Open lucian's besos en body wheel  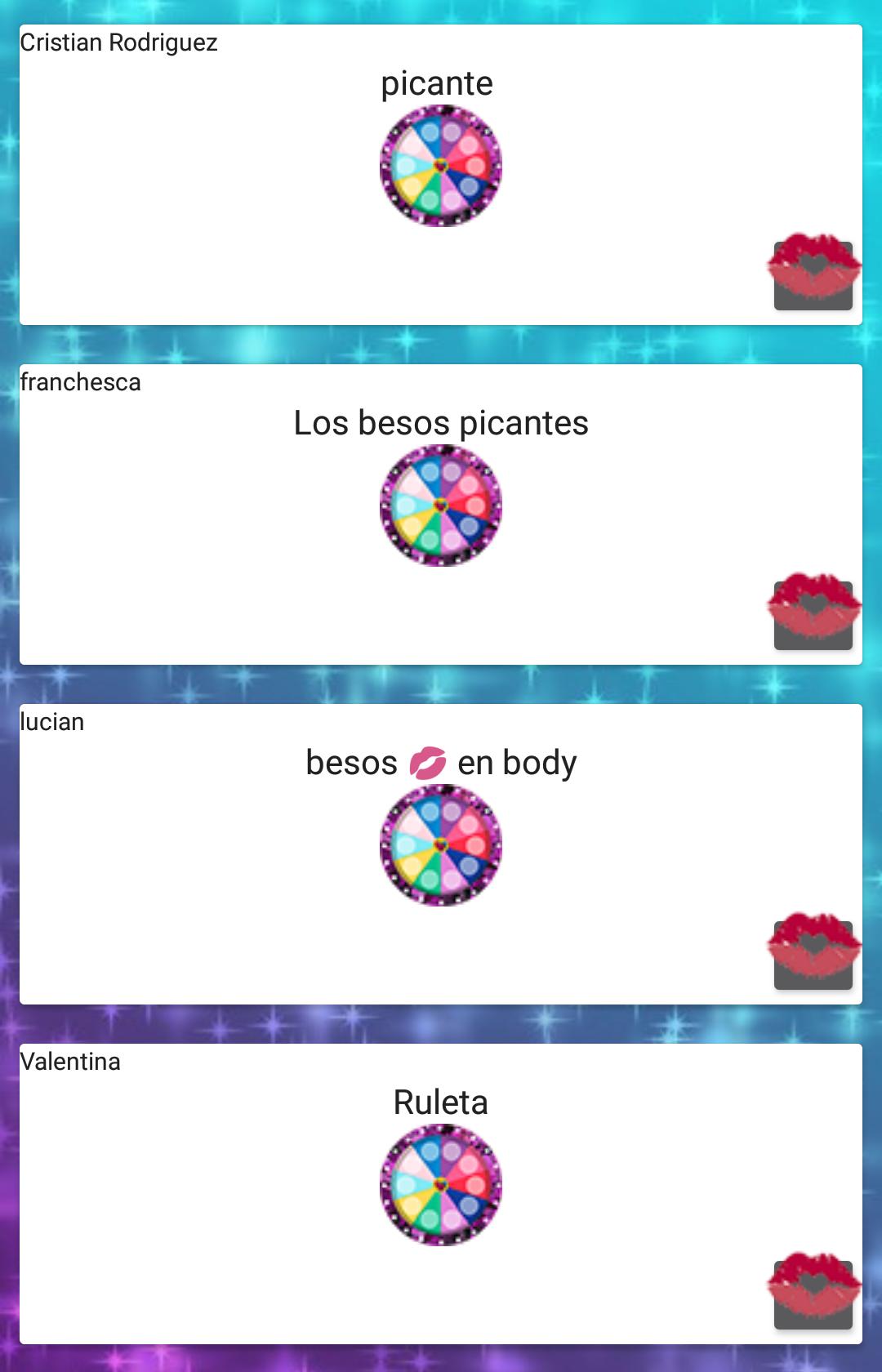pos(441,846)
